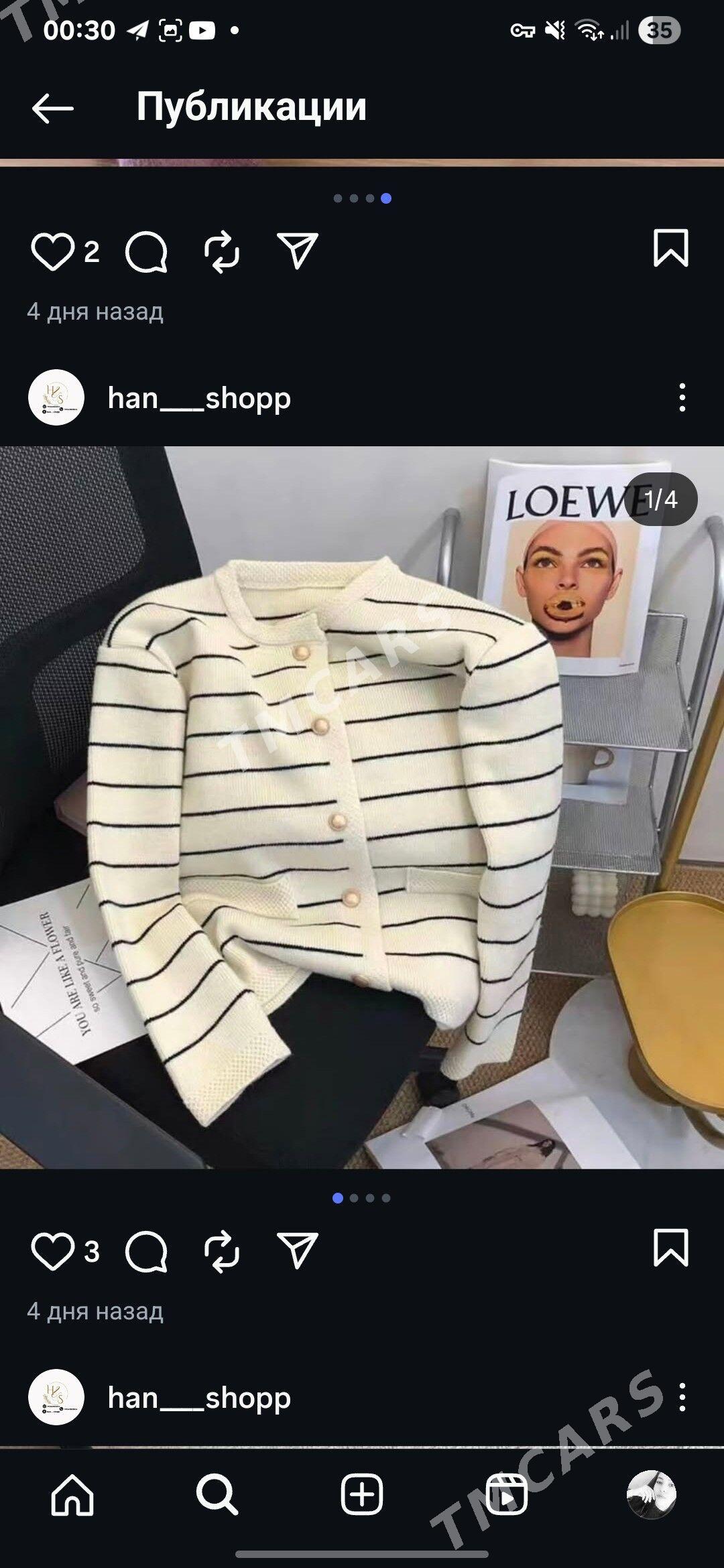724x1568 pixels.
Task: Open the Home tab
Action: coord(72,1494)
